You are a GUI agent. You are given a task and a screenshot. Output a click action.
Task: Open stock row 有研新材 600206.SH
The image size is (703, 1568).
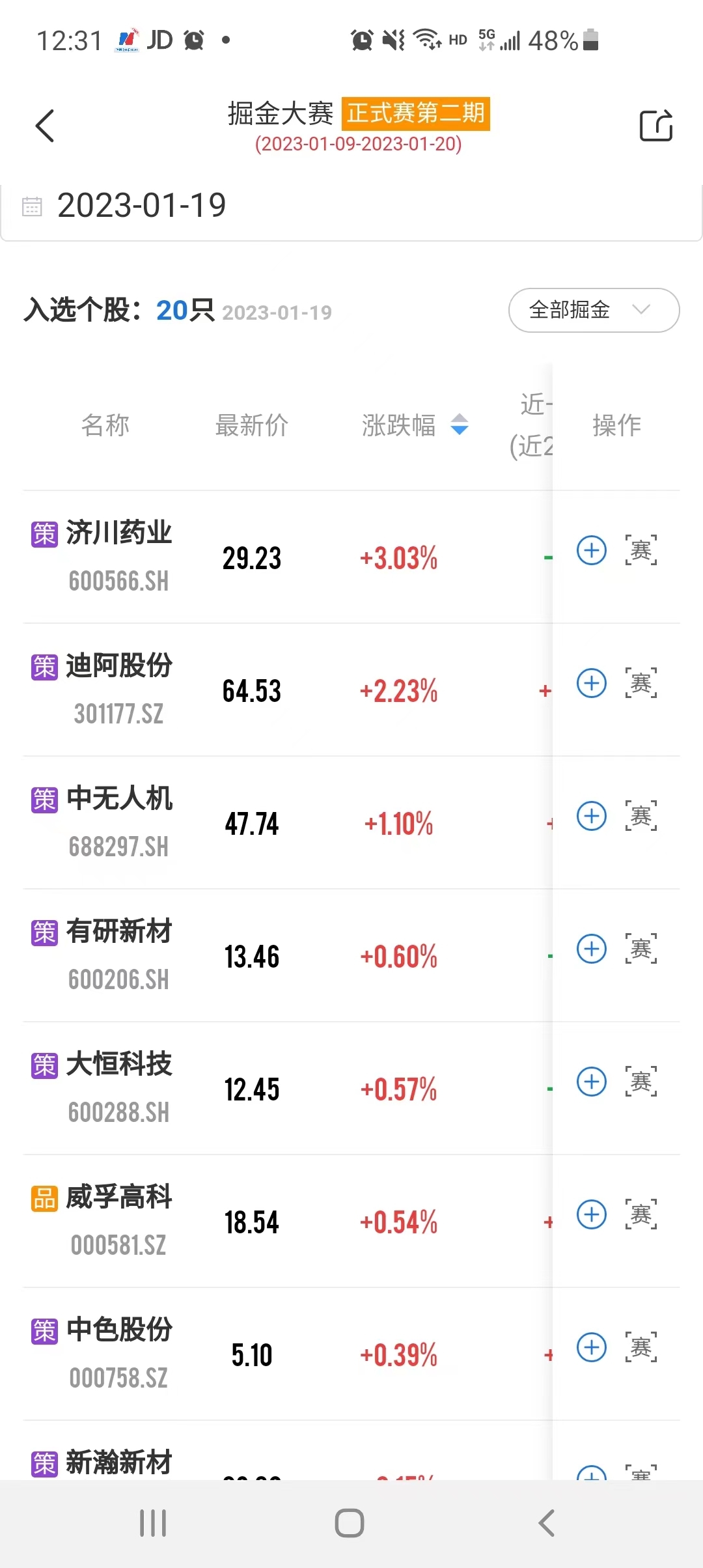pos(351,956)
